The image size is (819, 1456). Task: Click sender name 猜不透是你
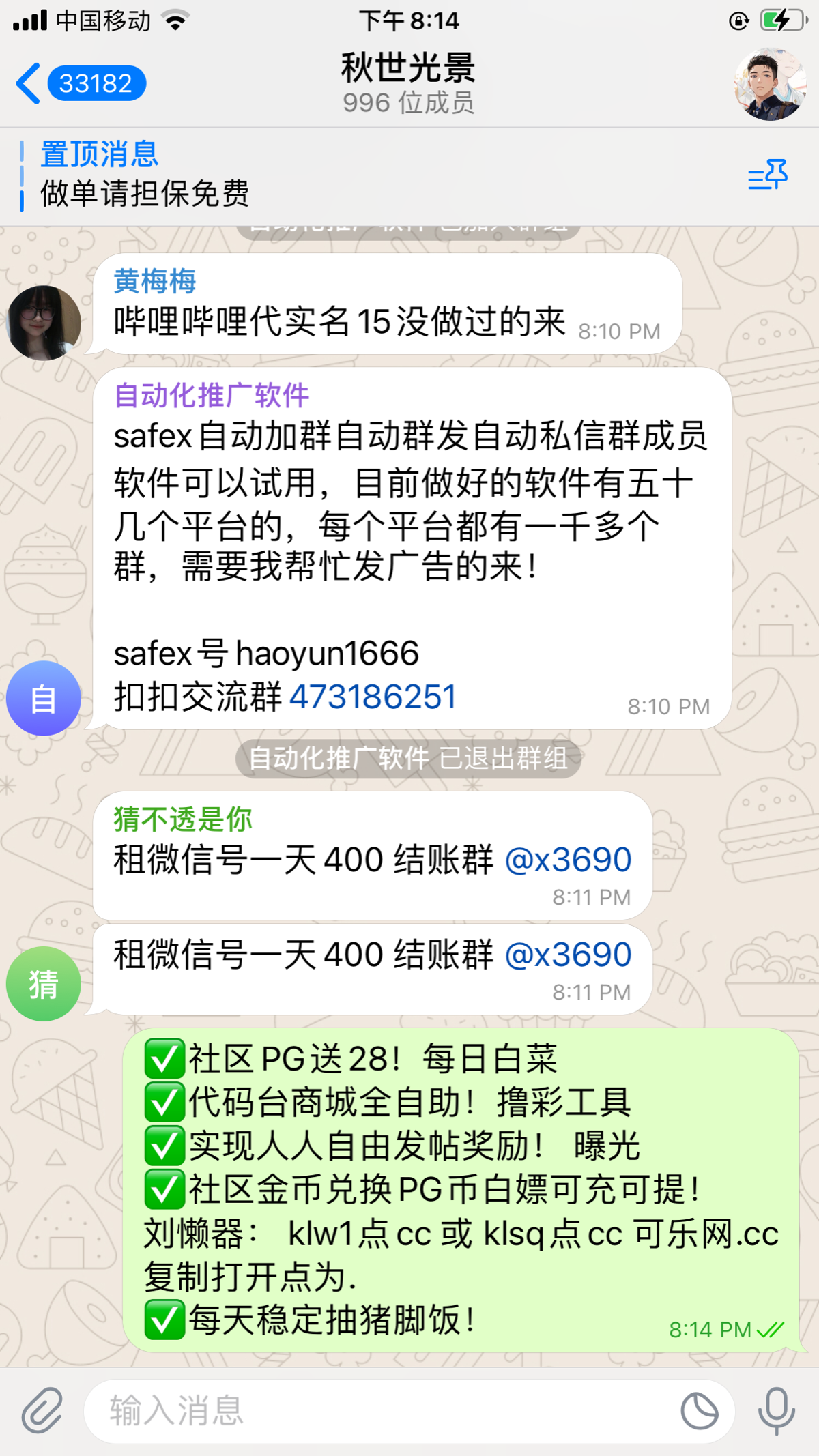click(x=182, y=819)
